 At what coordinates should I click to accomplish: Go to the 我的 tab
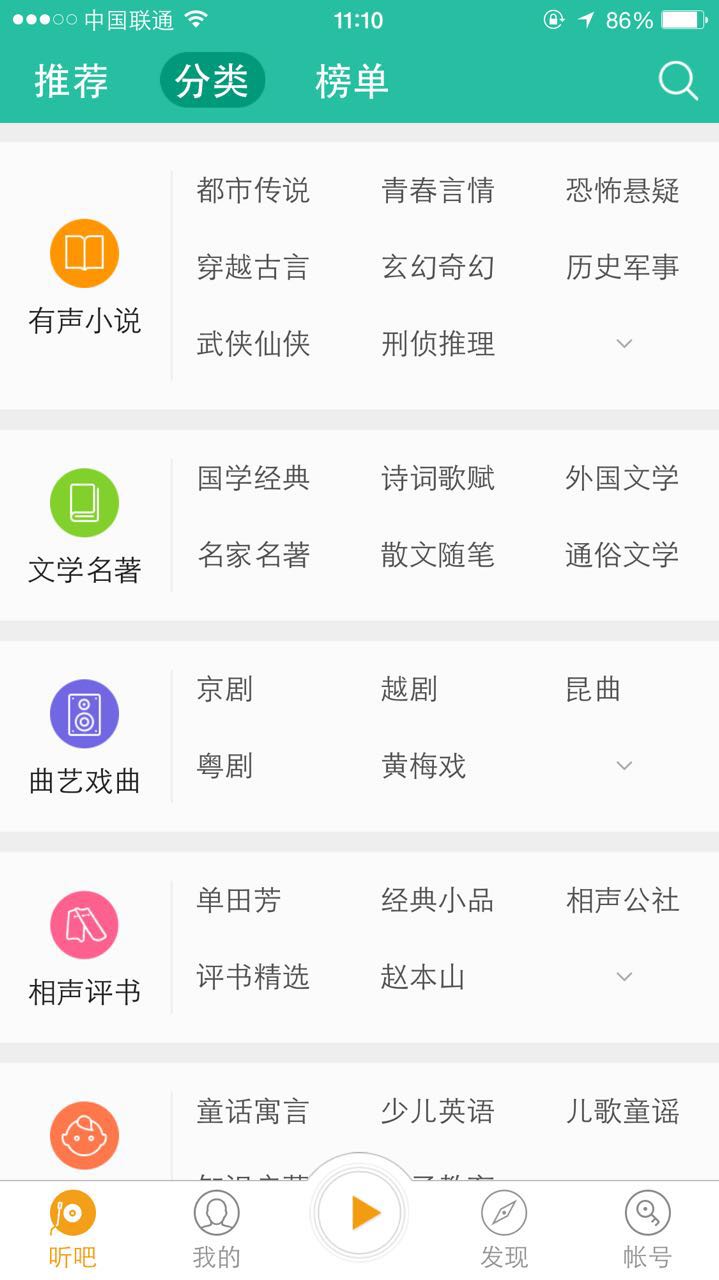tap(217, 1230)
